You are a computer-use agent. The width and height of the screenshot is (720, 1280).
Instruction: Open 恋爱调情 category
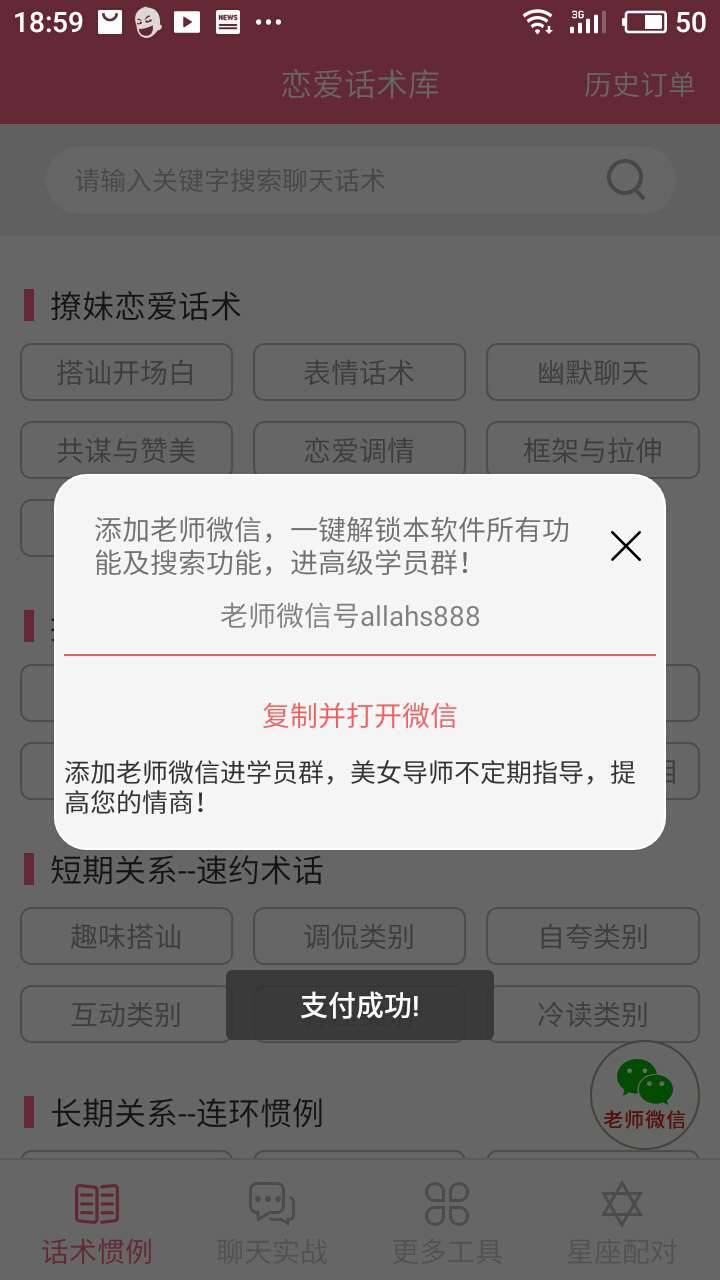click(x=359, y=450)
